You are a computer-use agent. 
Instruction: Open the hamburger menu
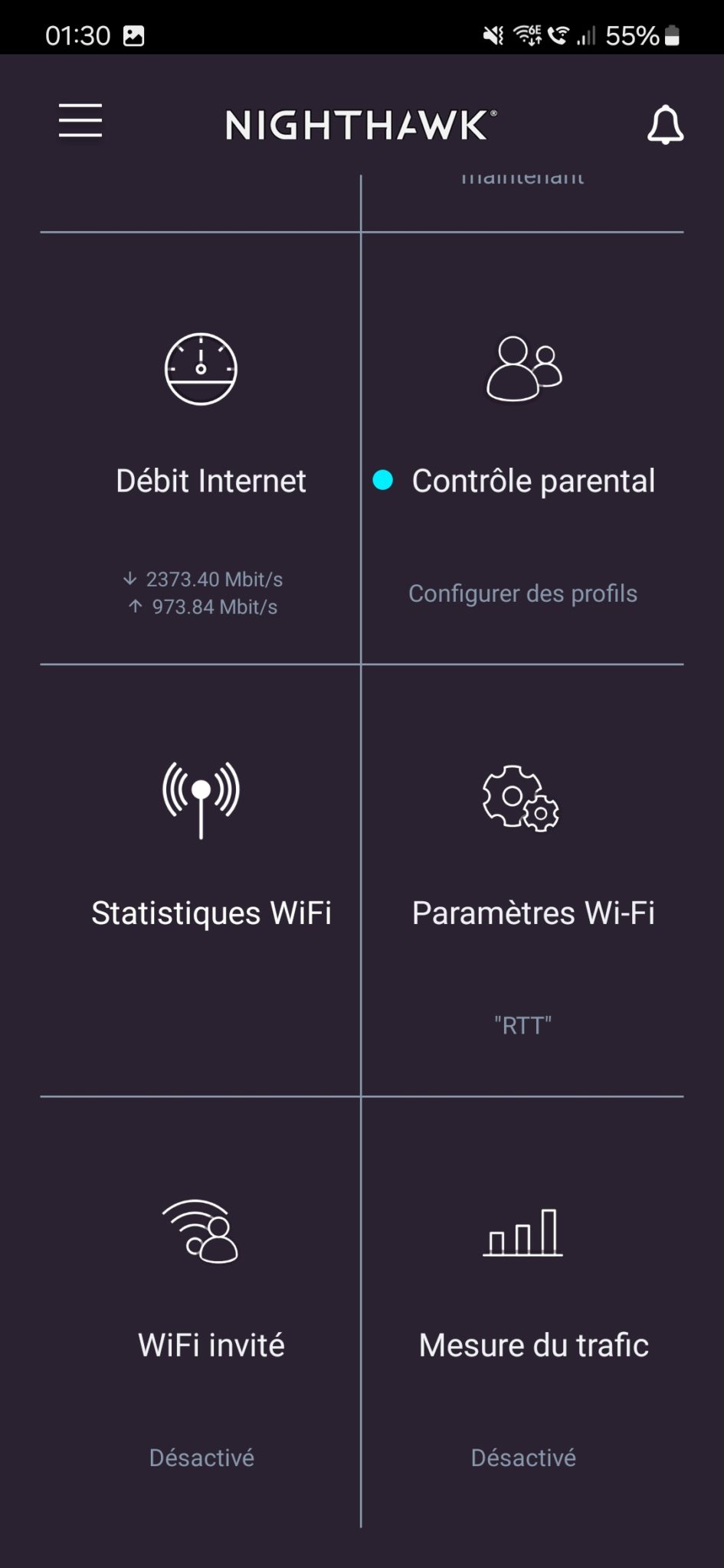point(80,121)
